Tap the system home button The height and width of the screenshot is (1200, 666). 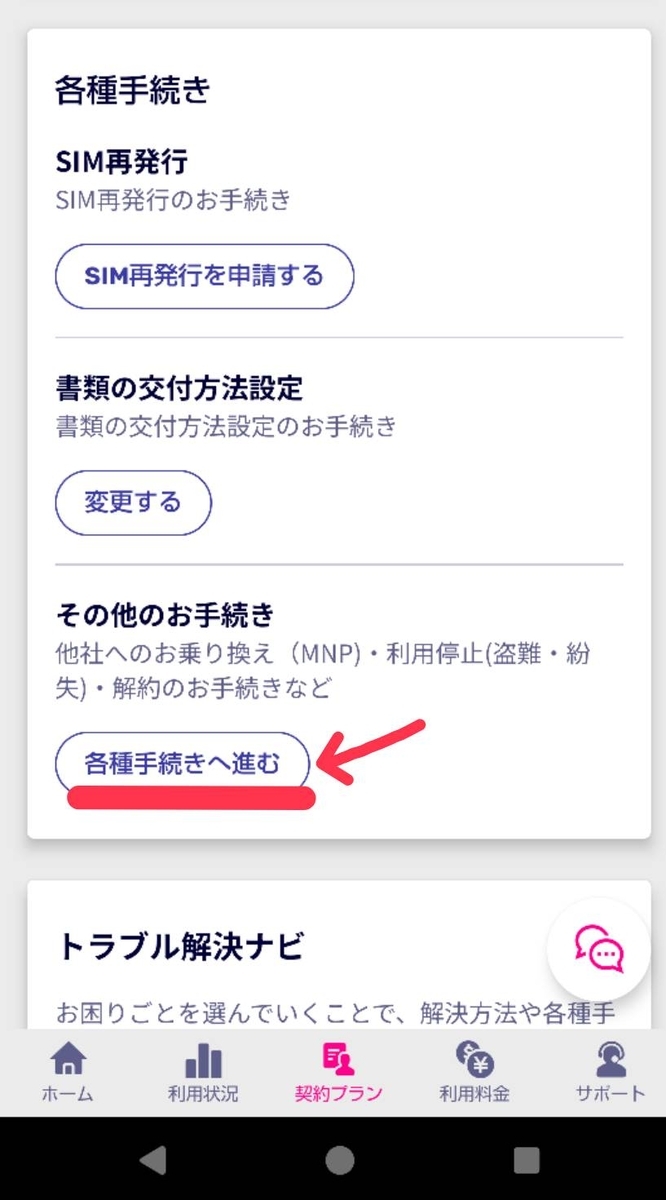[340, 1160]
